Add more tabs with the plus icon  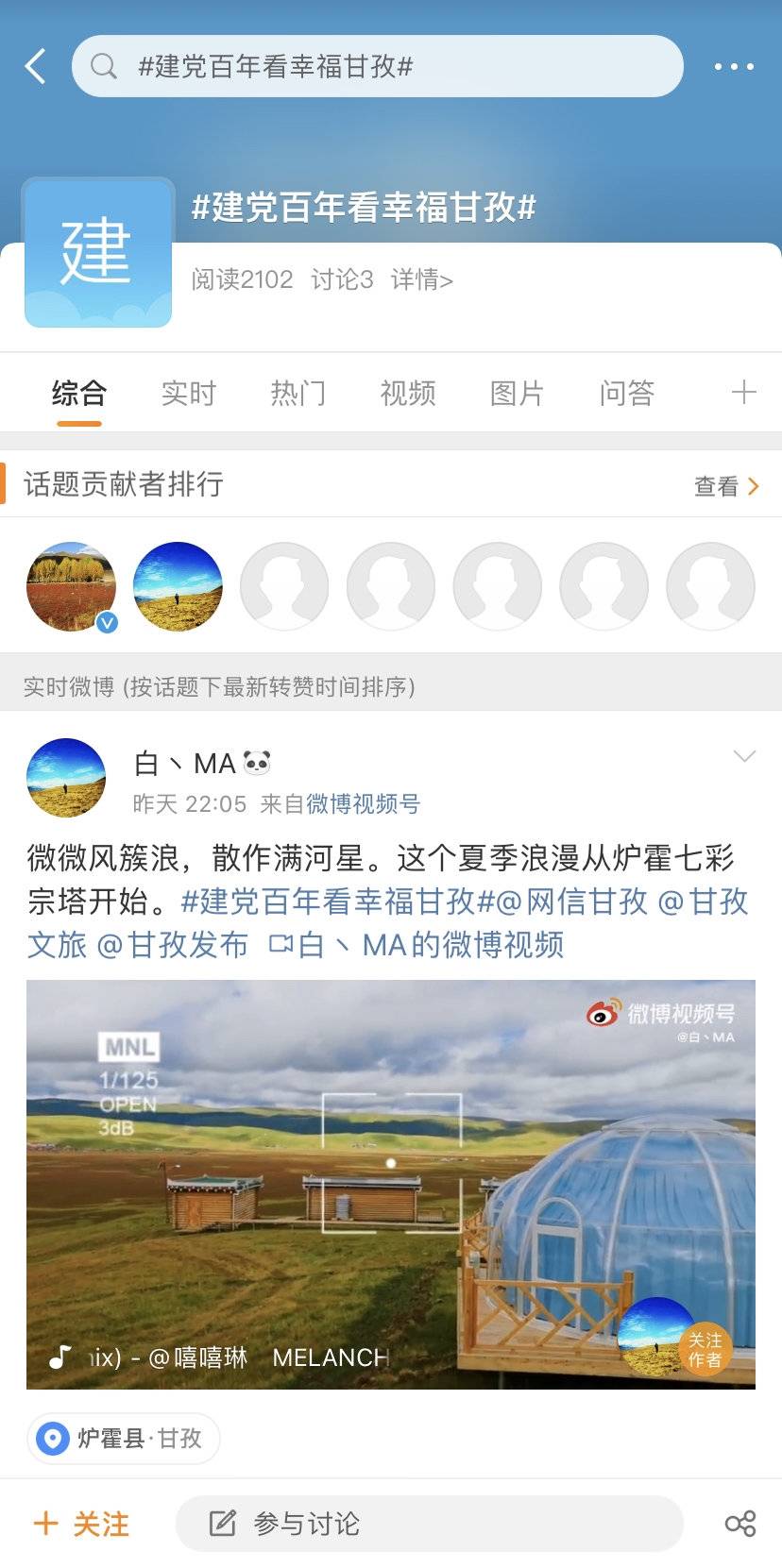(x=743, y=393)
